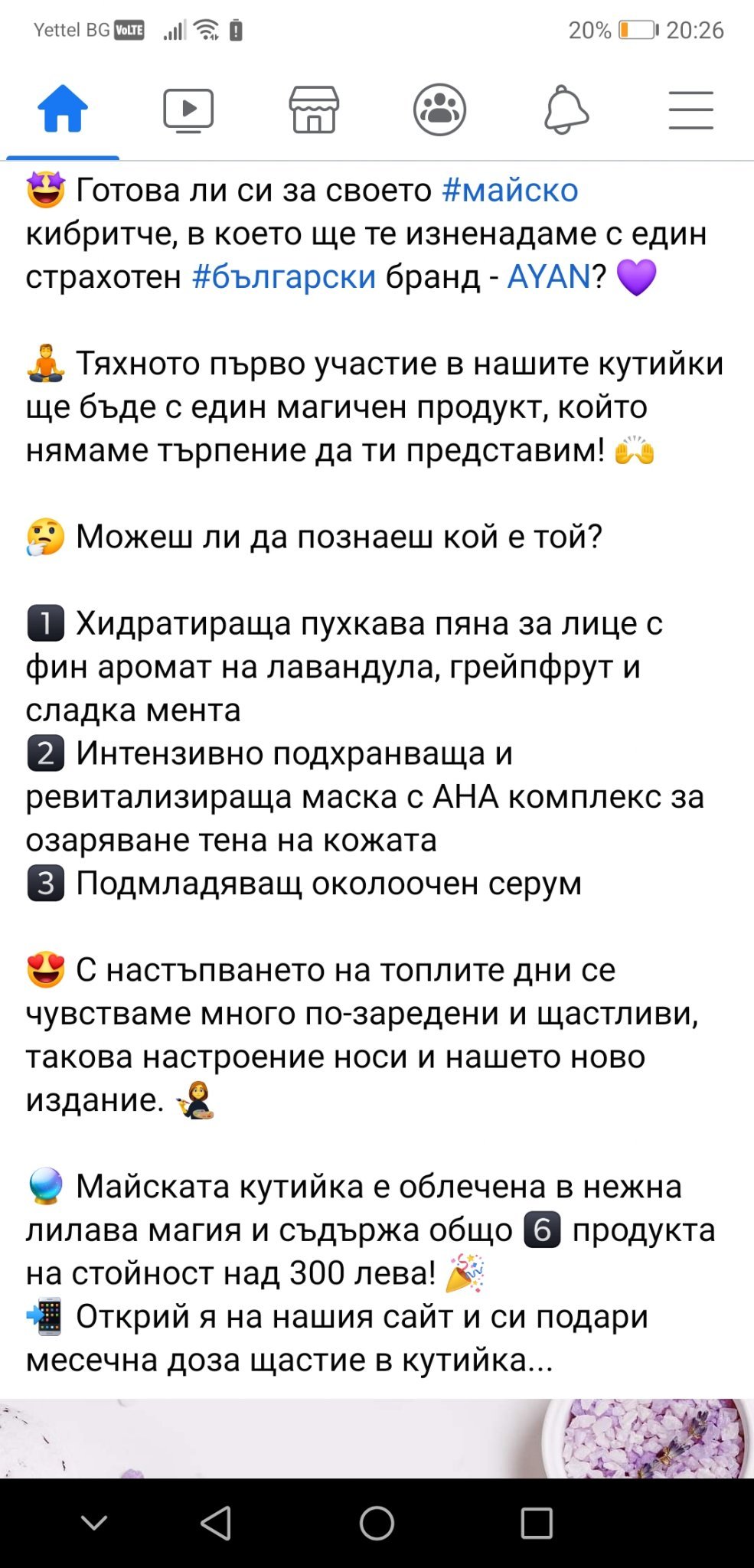
Task: Switch to the Groups tab
Action: [439, 109]
